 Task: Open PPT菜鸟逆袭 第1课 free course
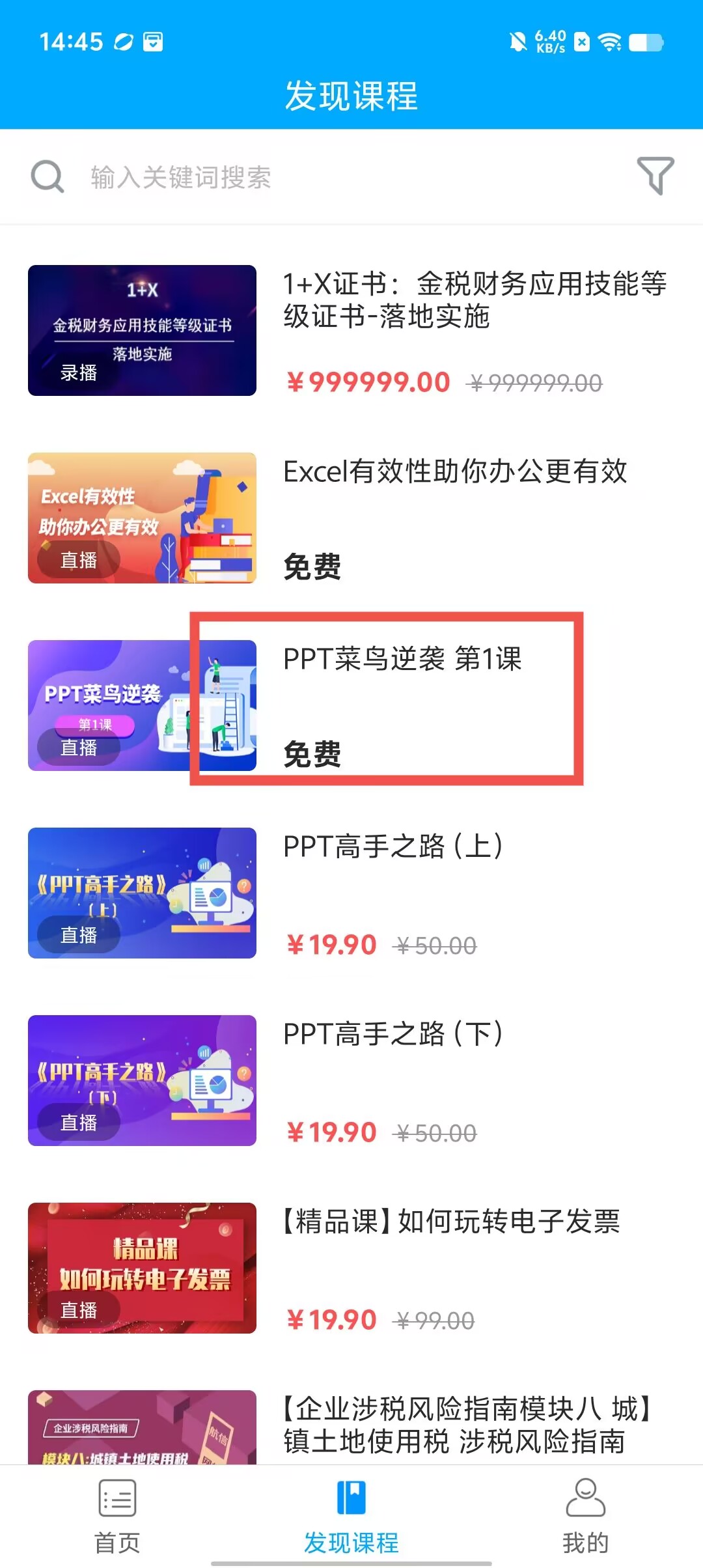click(x=402, y=659)
